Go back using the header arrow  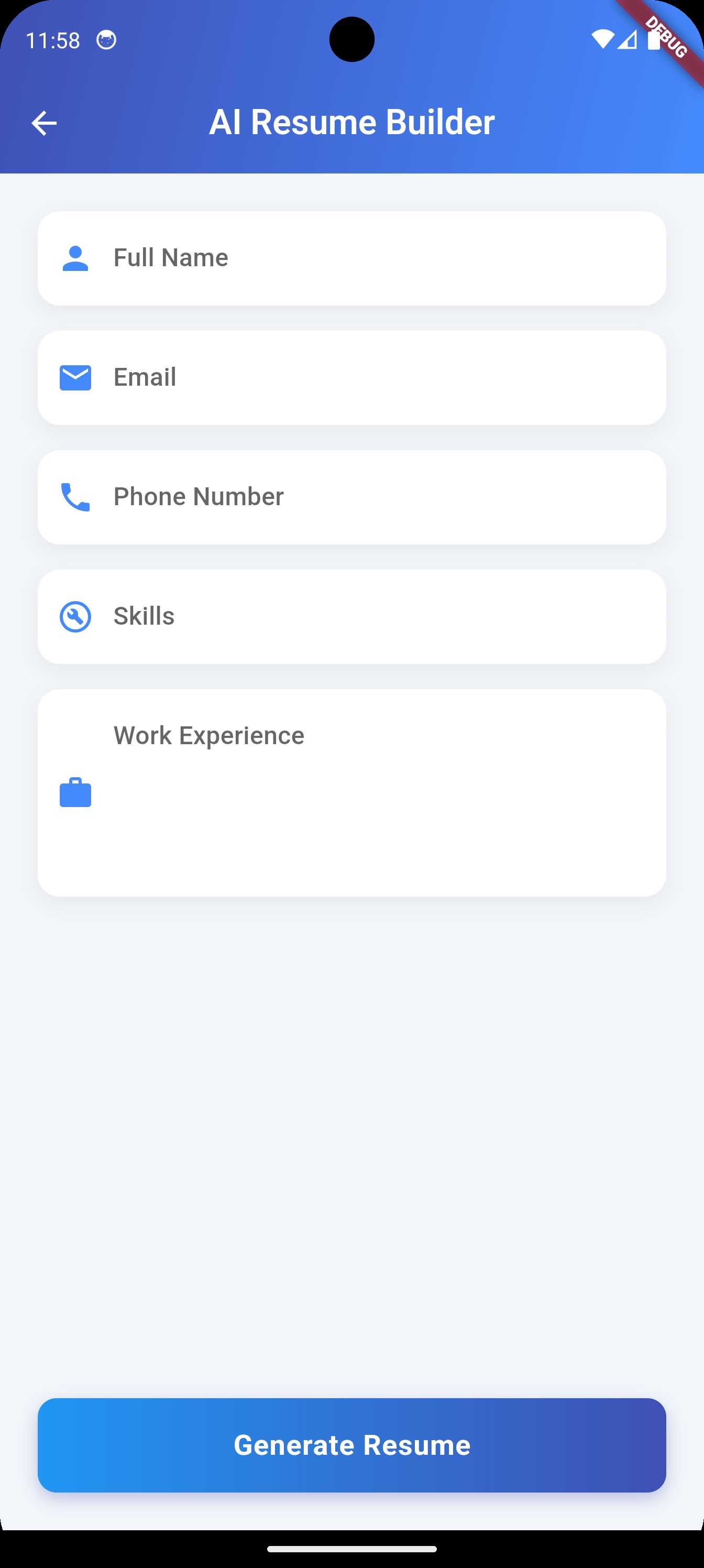tap(44, 123)
